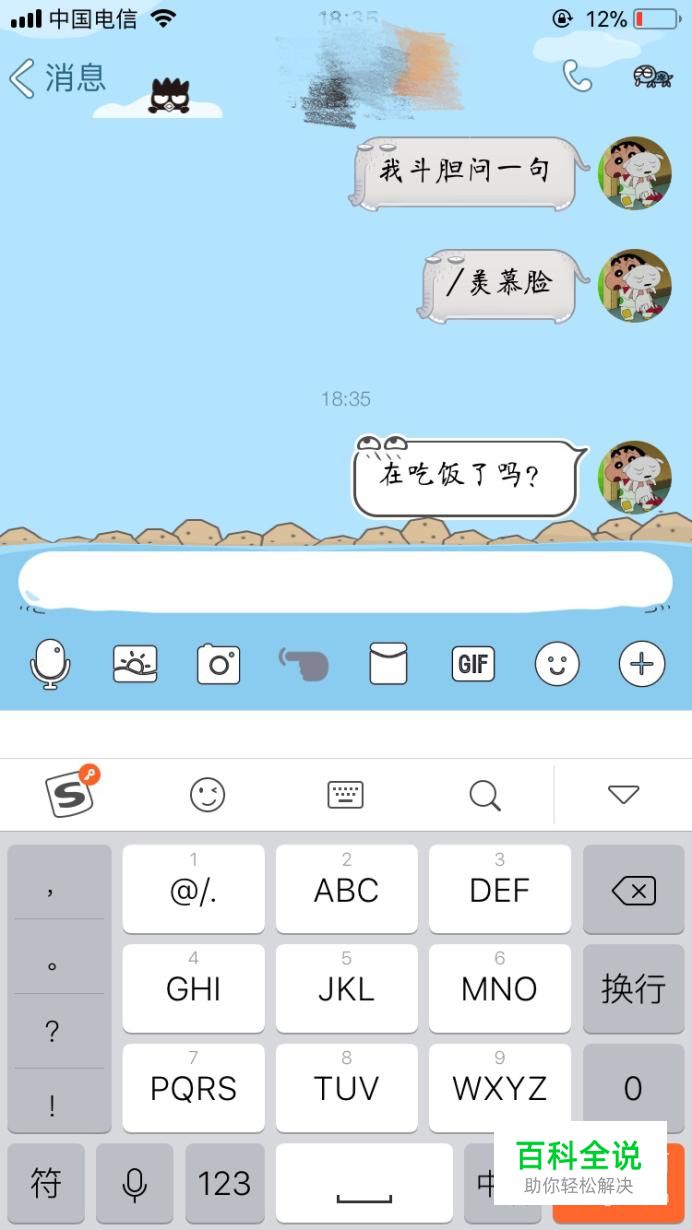Image resolution: width=692 pixels, height=1230 pixels.
Task: Collapse the keyboard with the down arrow
Action: click(624, 795)
